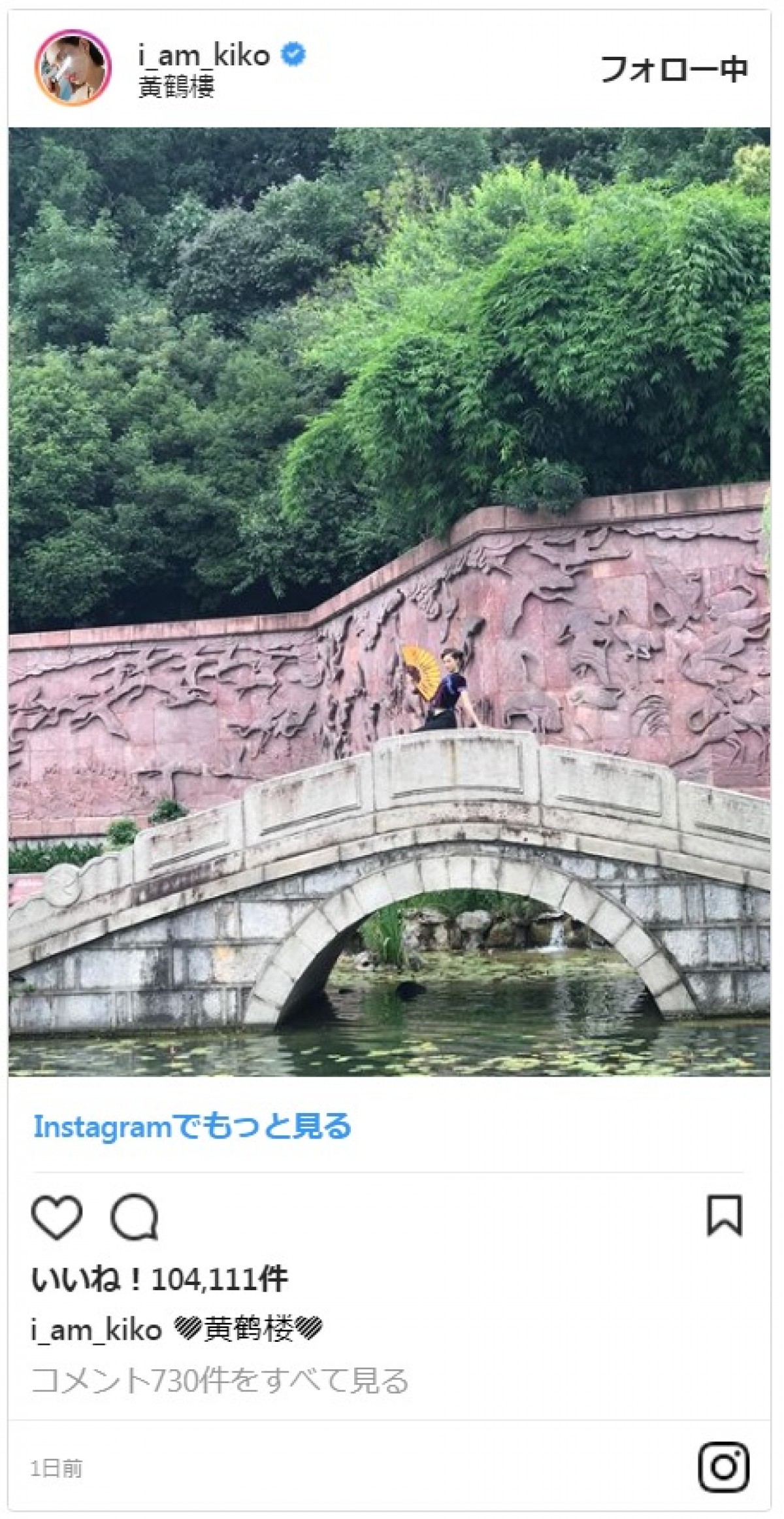Open the bridge photo post
The width and height of the screenshot is (784, 1519).
[x=389, y=601]
